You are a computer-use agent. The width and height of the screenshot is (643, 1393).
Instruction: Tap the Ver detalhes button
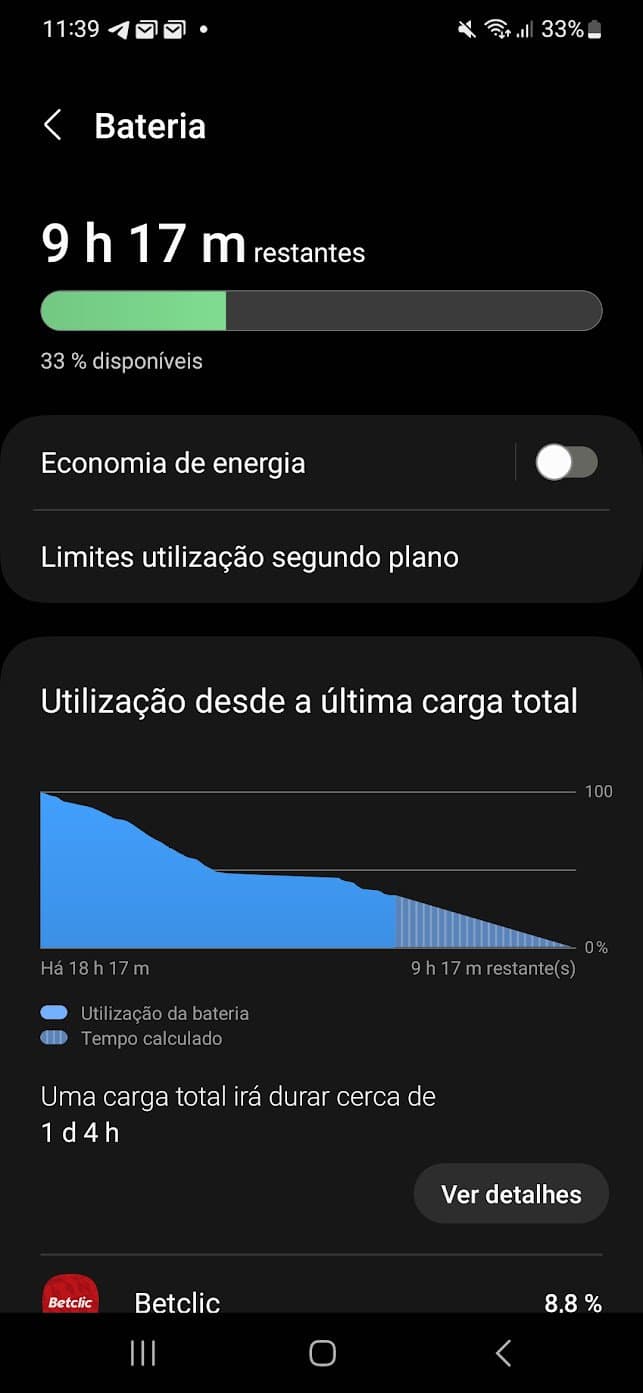511,1194
